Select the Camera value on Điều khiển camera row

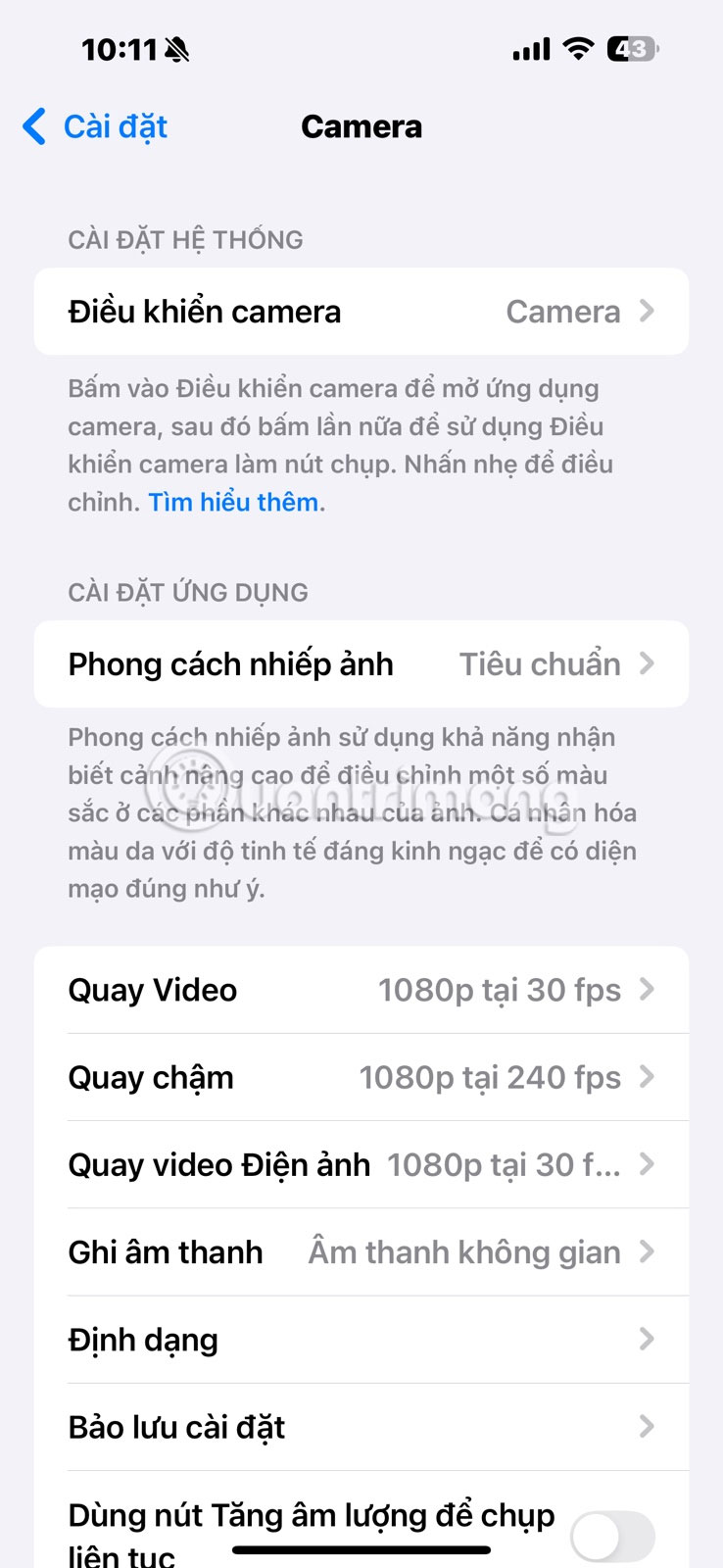click(x=564, y=311)
